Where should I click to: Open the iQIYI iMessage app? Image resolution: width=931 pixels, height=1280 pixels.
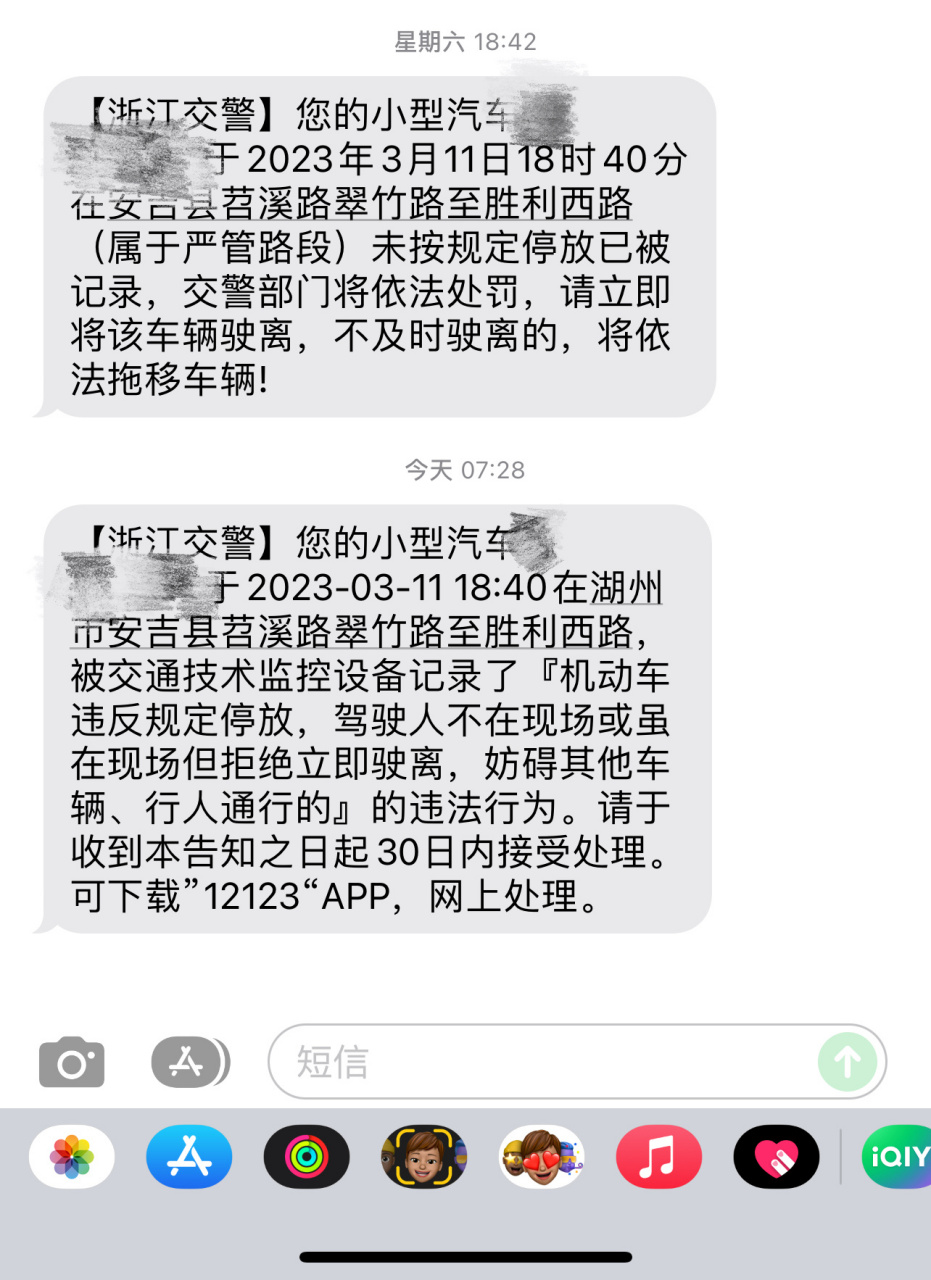pyautogui.click(x=898, y=1157)
